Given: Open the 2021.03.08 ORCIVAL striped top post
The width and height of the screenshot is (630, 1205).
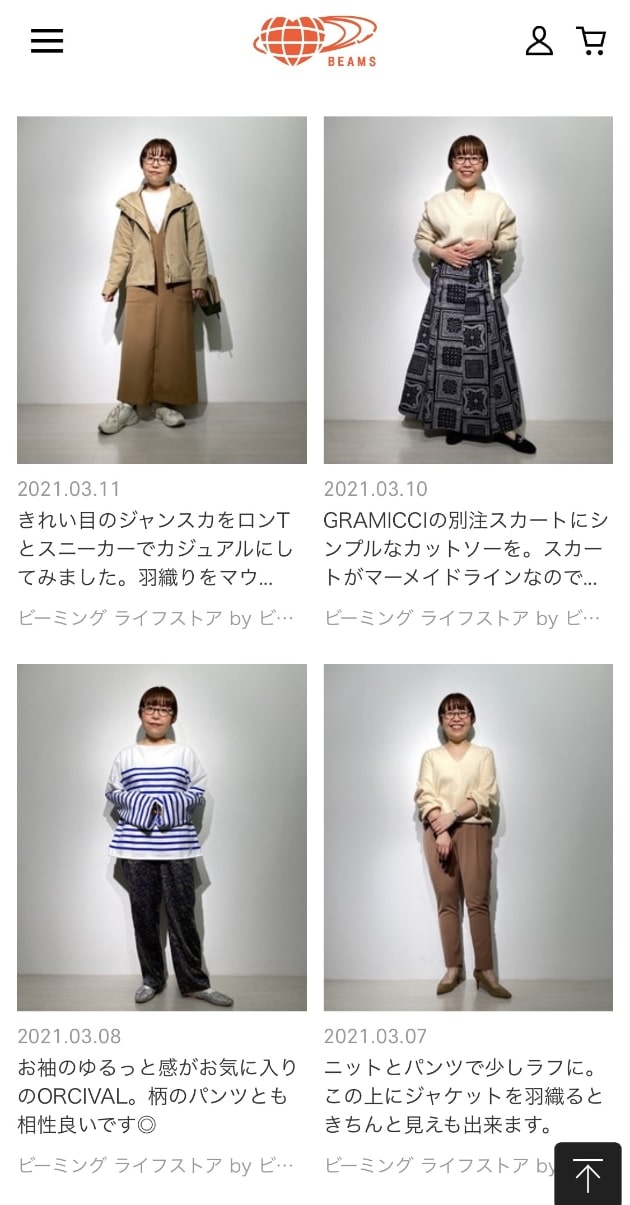Looking at the screenshot, I should [162, 837].
